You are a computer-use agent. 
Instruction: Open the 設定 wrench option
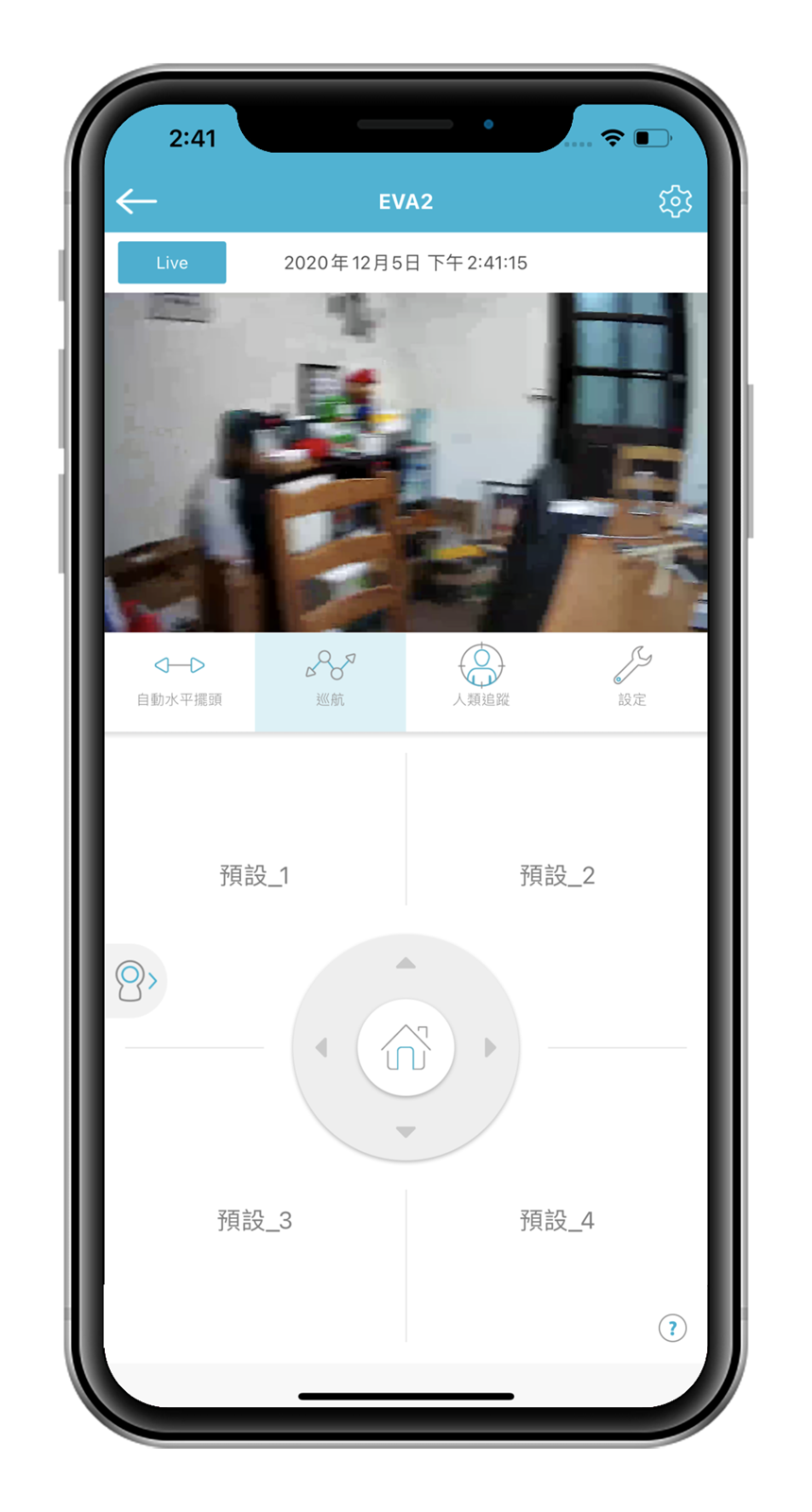(x=632, y=681)
